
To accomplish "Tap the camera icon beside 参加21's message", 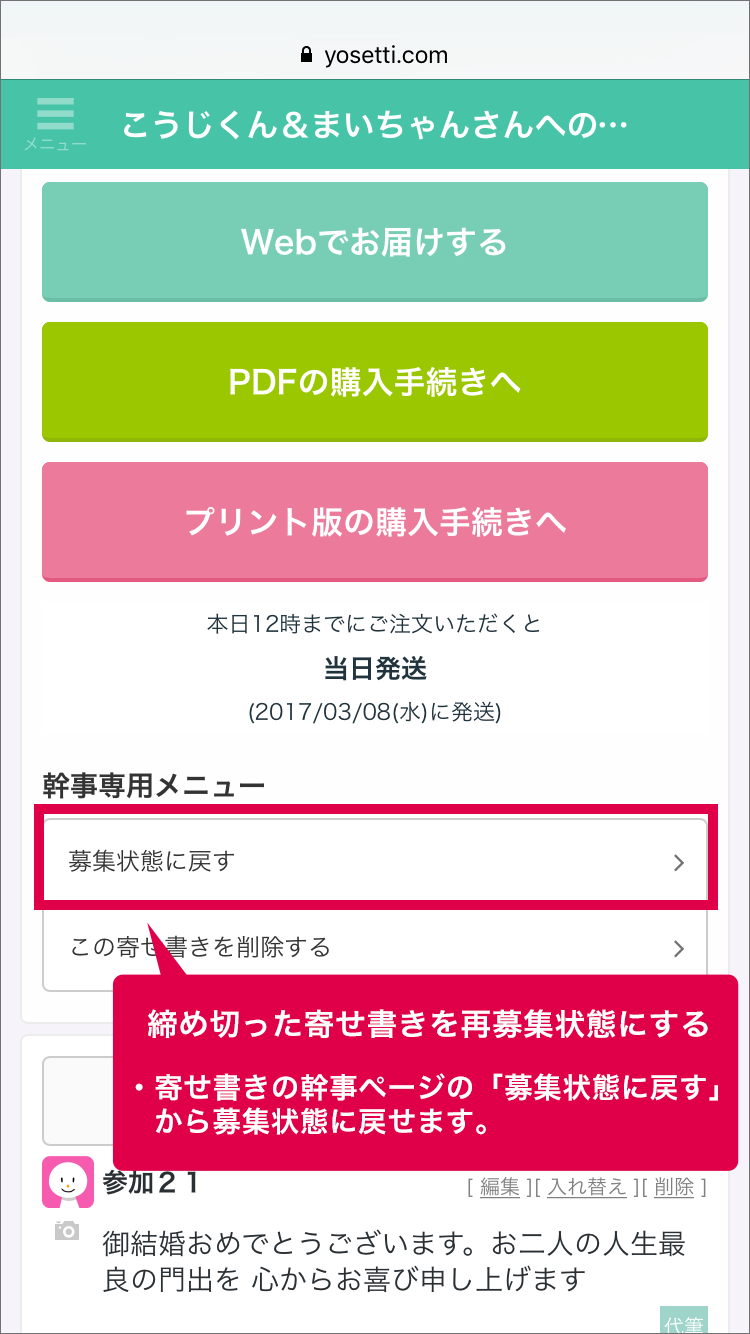I will point(67,1231).
